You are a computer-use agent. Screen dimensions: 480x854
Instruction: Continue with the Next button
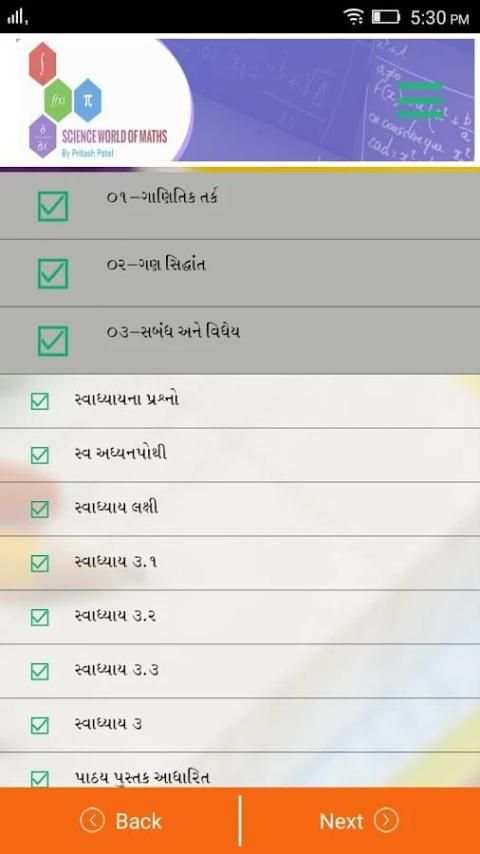click(359, 821)
